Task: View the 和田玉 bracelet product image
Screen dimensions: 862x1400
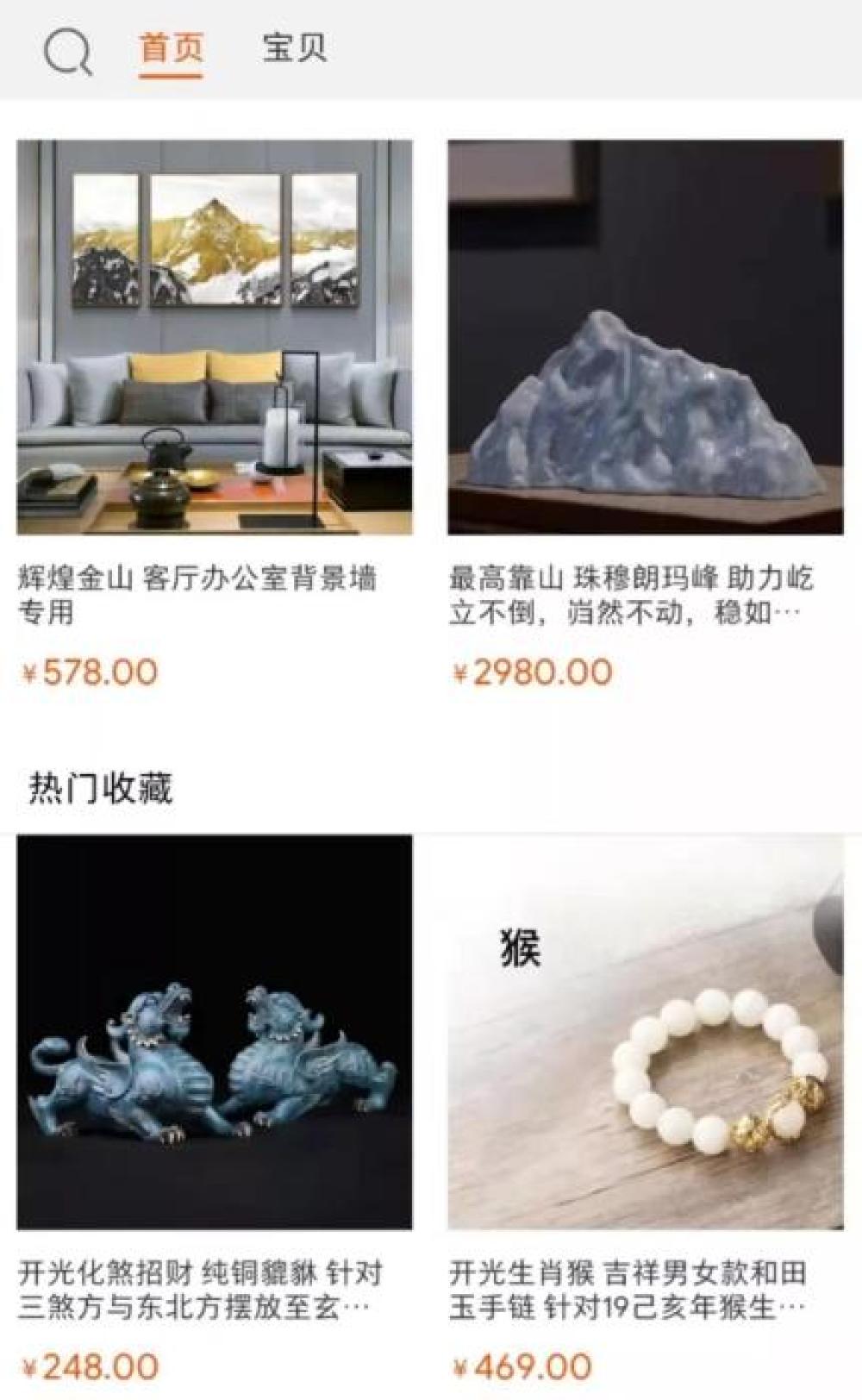Action: (645, 1039)
